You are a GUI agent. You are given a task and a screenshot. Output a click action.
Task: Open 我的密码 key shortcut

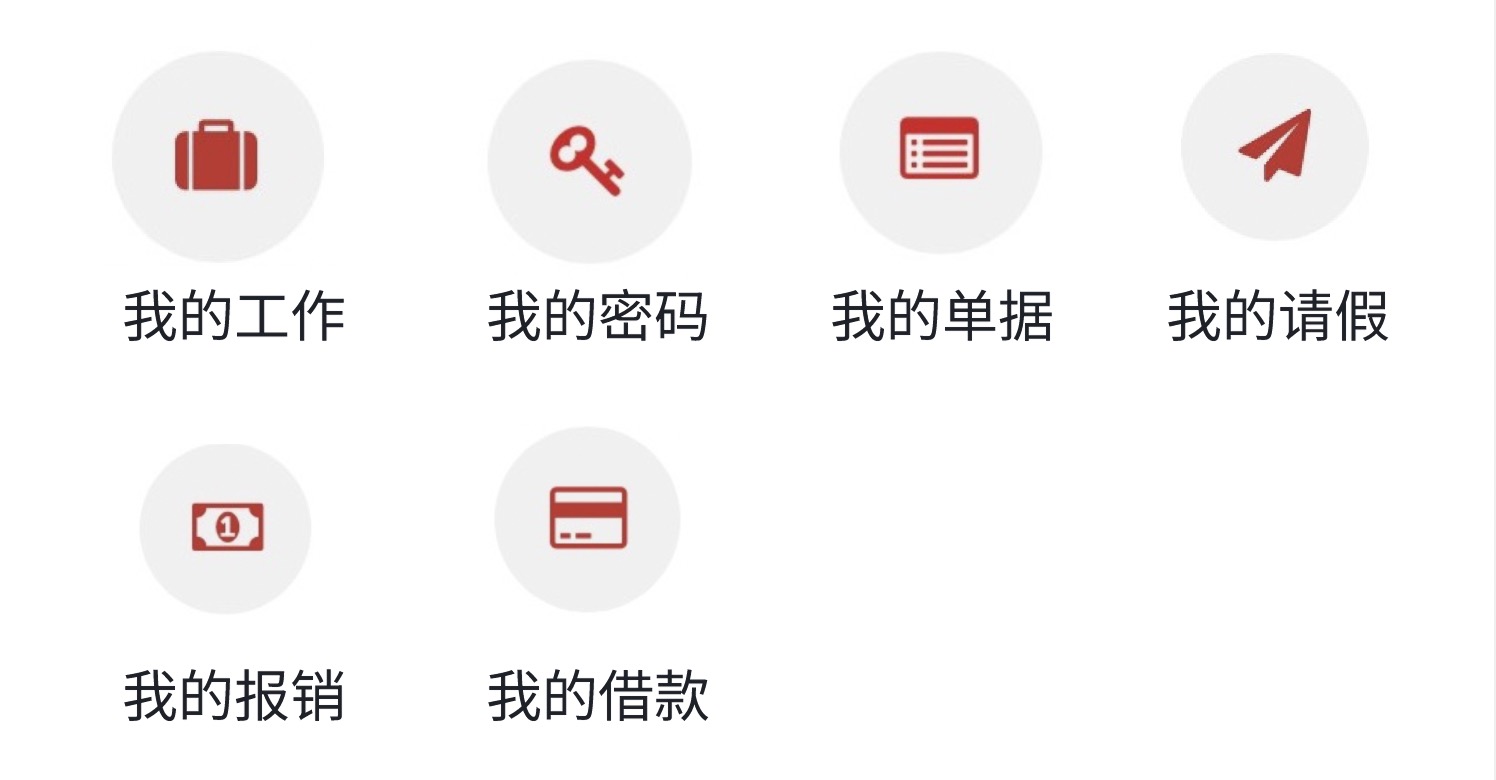(589, 162)
